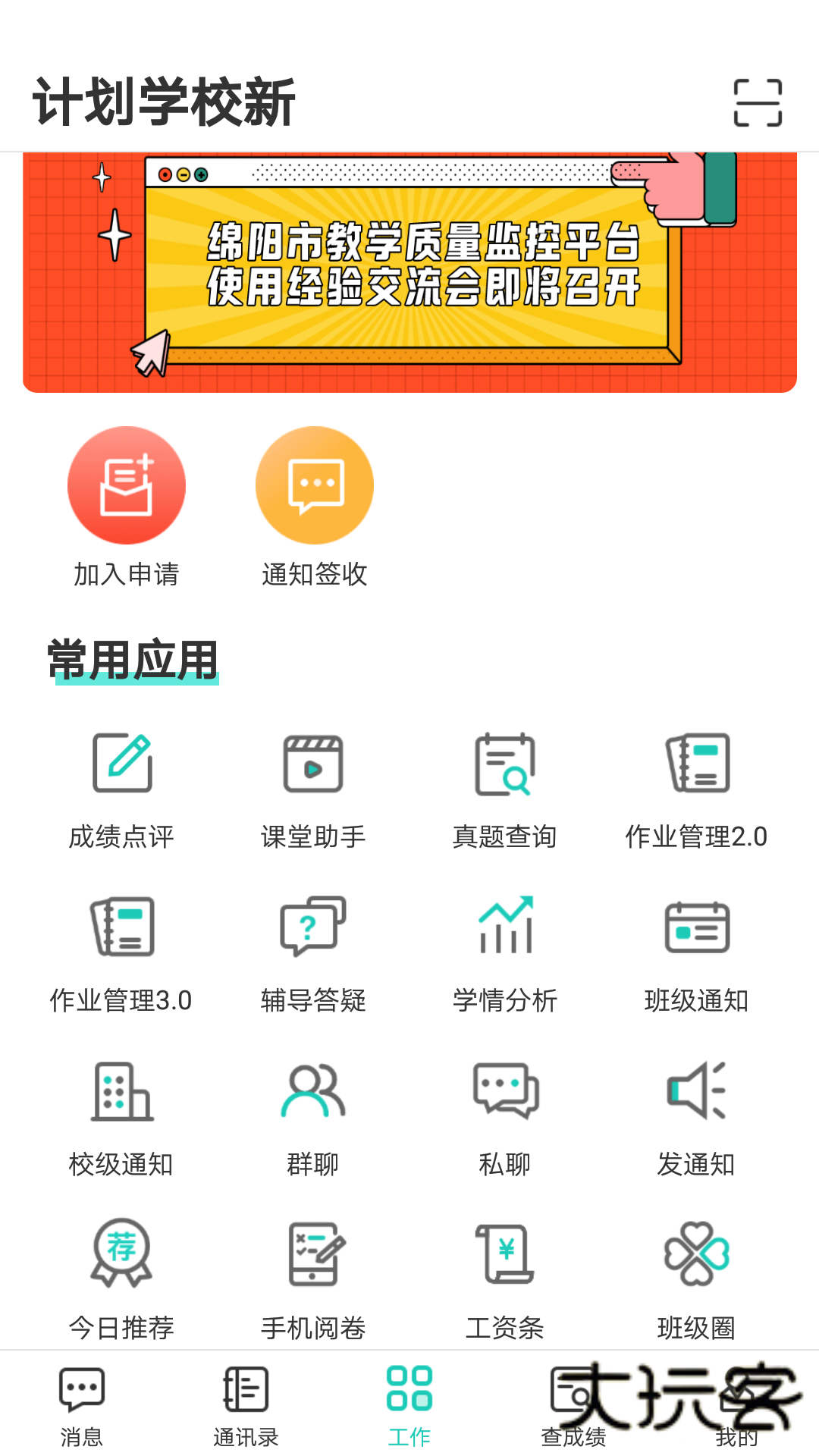Select 辅导答疑 tutoring Q&A

(x=314, y=952)
